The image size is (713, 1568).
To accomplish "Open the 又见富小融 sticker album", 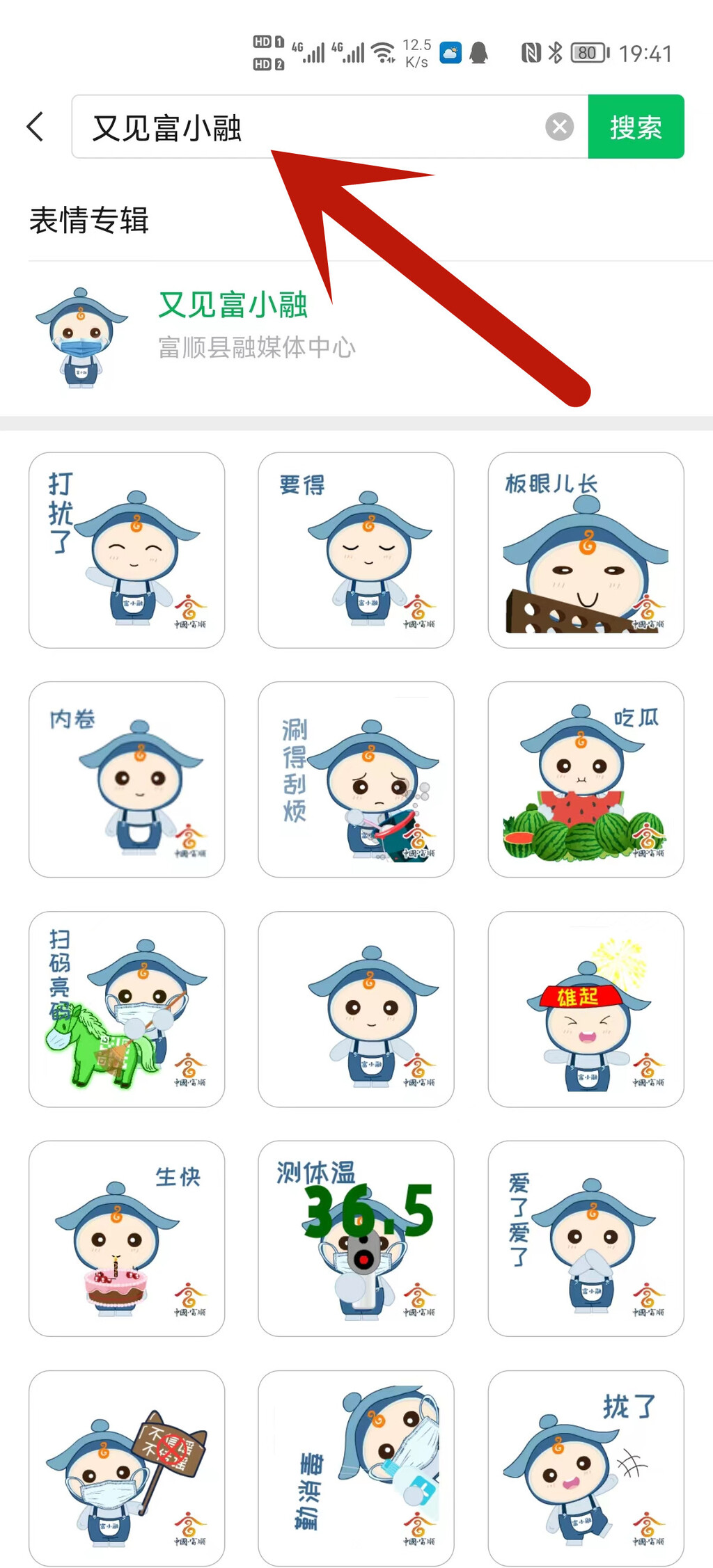I will (x=233, y=324).
